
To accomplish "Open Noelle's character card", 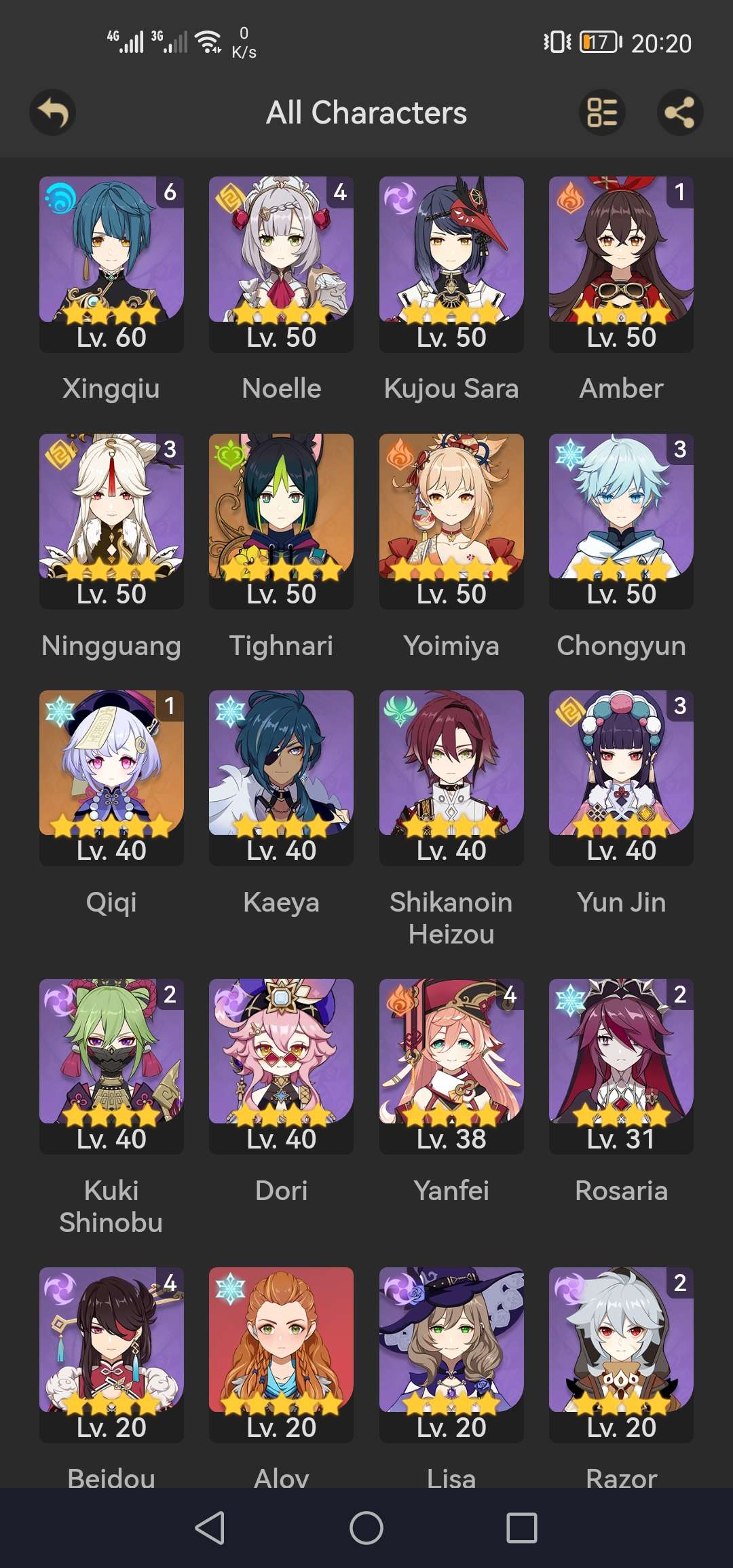I will [x=281, y=264].
